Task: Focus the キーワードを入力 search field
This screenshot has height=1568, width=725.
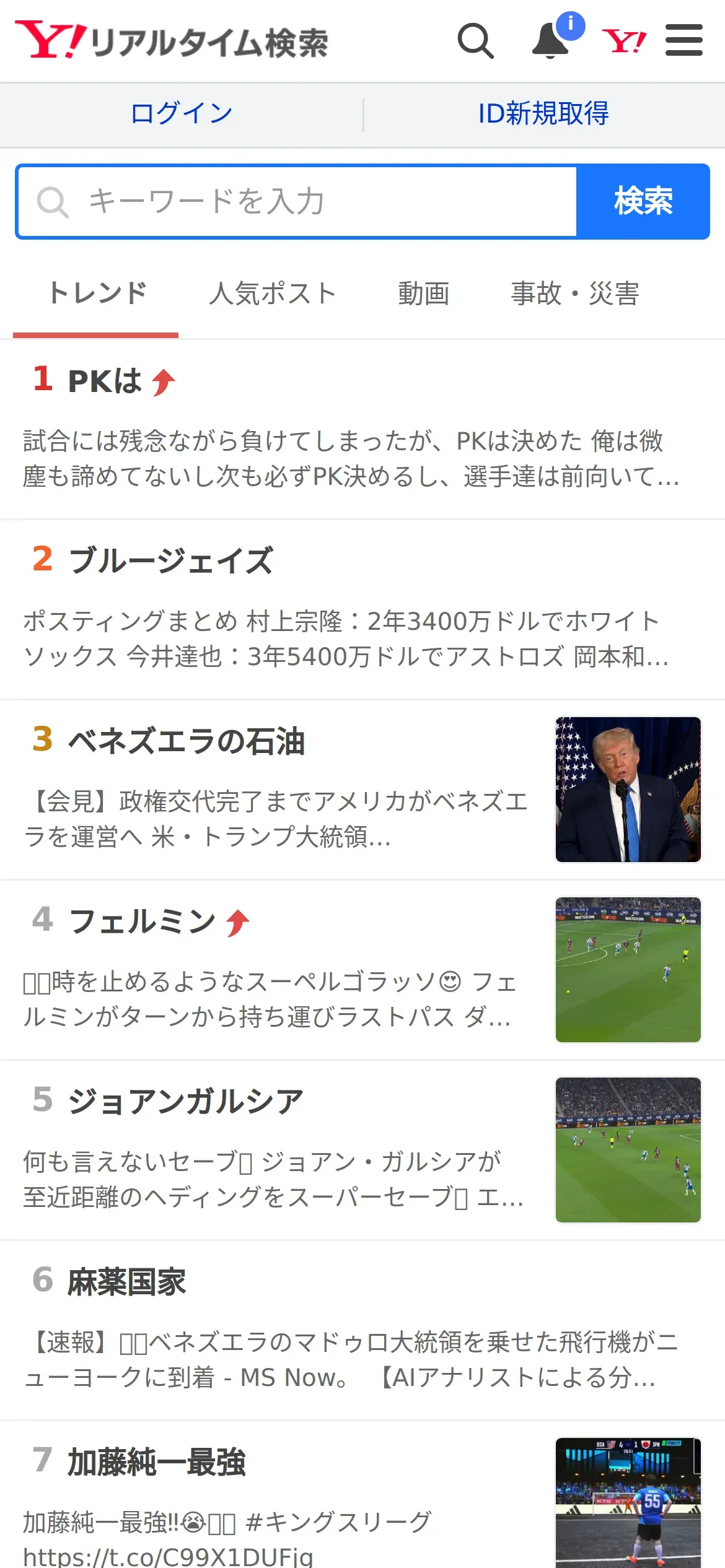Action: point(297,201)
